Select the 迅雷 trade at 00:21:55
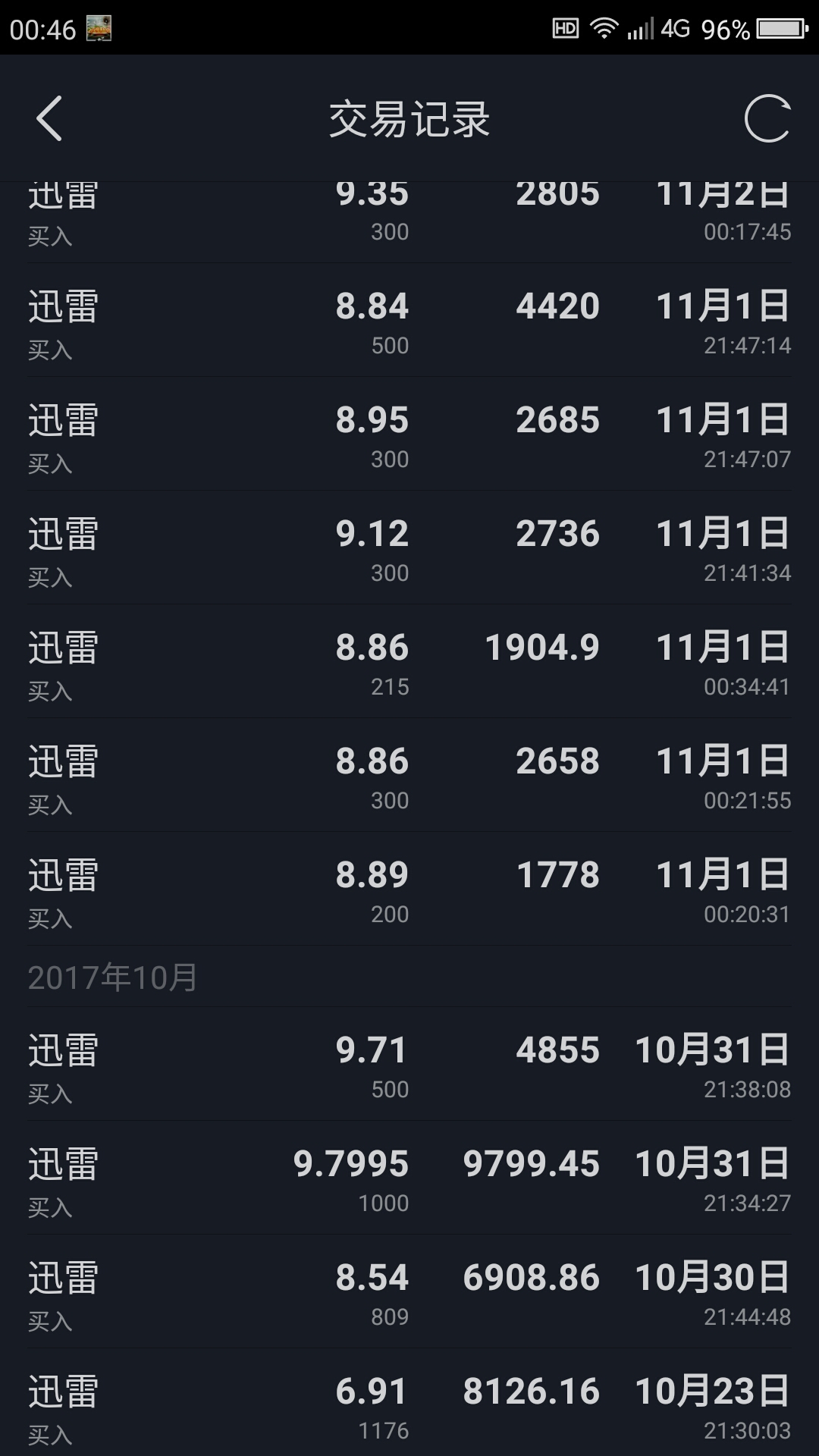The width and height of the screenshot is (819, 1456). point(409,776)
